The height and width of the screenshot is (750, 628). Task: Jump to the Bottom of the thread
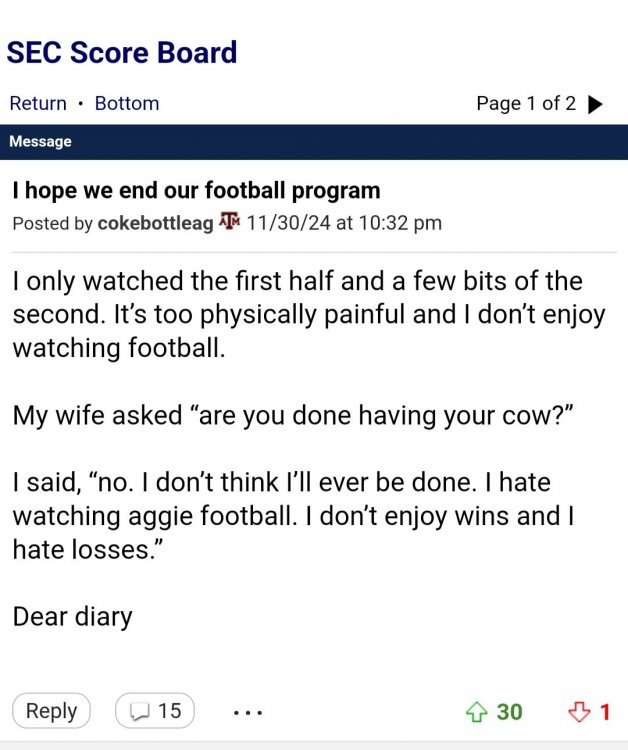(x=127, y=103)
